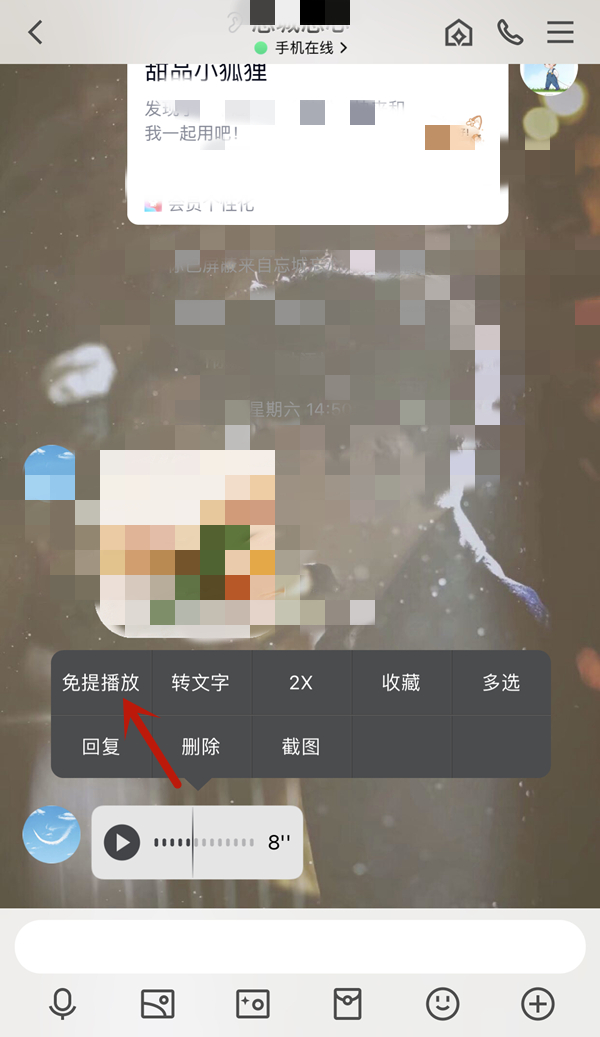Open more options with the plus icon
This screenshot has height=1037, width=600.
(538, 1003)
